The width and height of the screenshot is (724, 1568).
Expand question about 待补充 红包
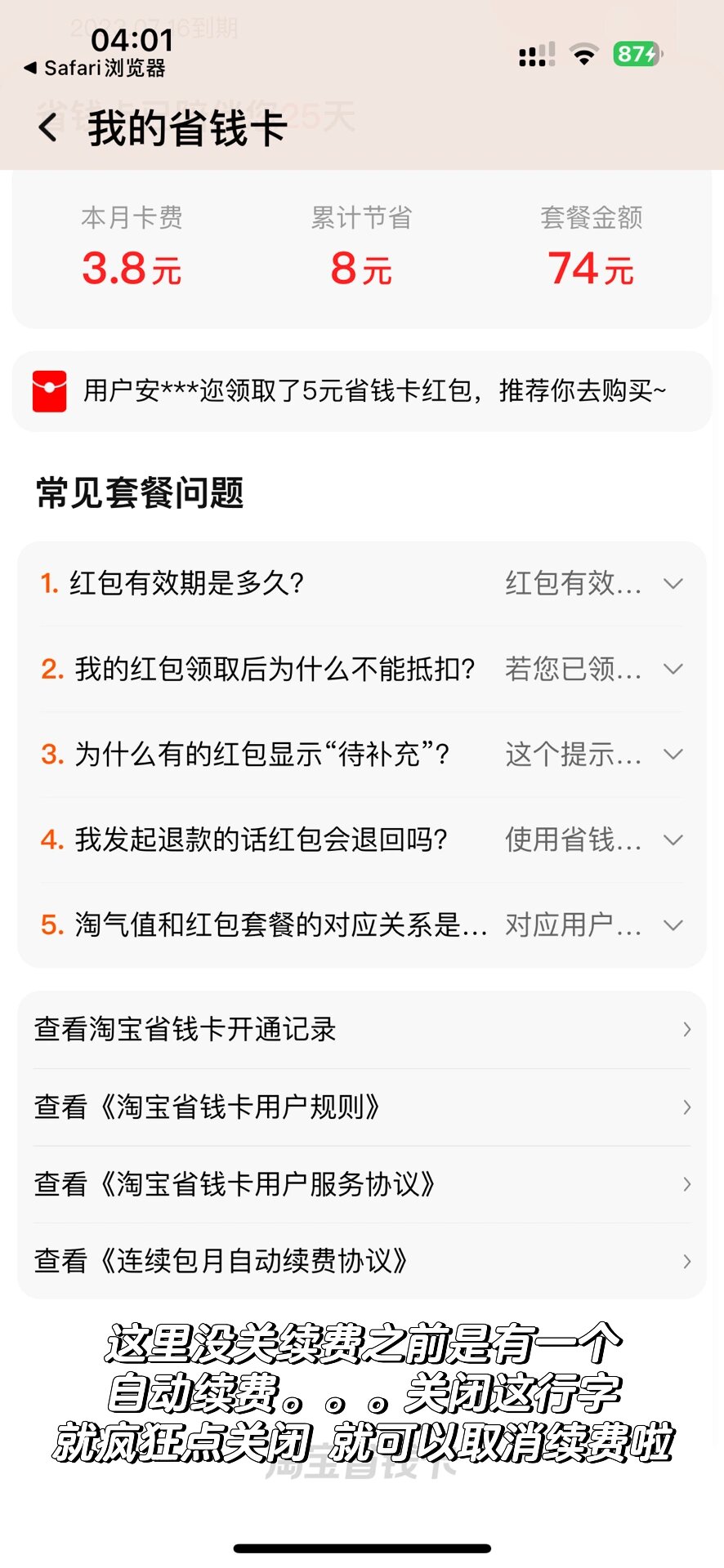pyautogui.click(x=361, y=755)
